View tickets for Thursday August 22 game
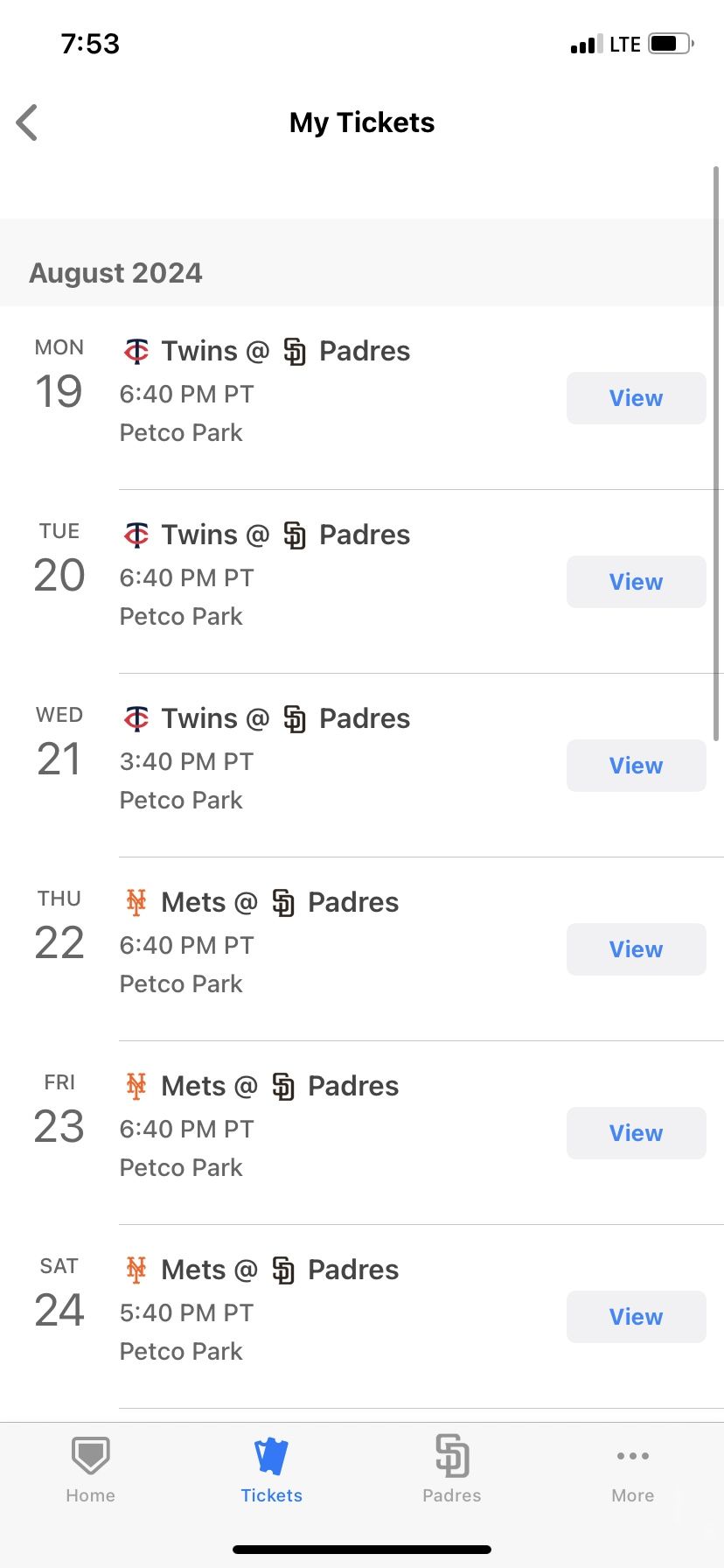This screenshot has width=724, height=1568. click(x=636, y=949)
